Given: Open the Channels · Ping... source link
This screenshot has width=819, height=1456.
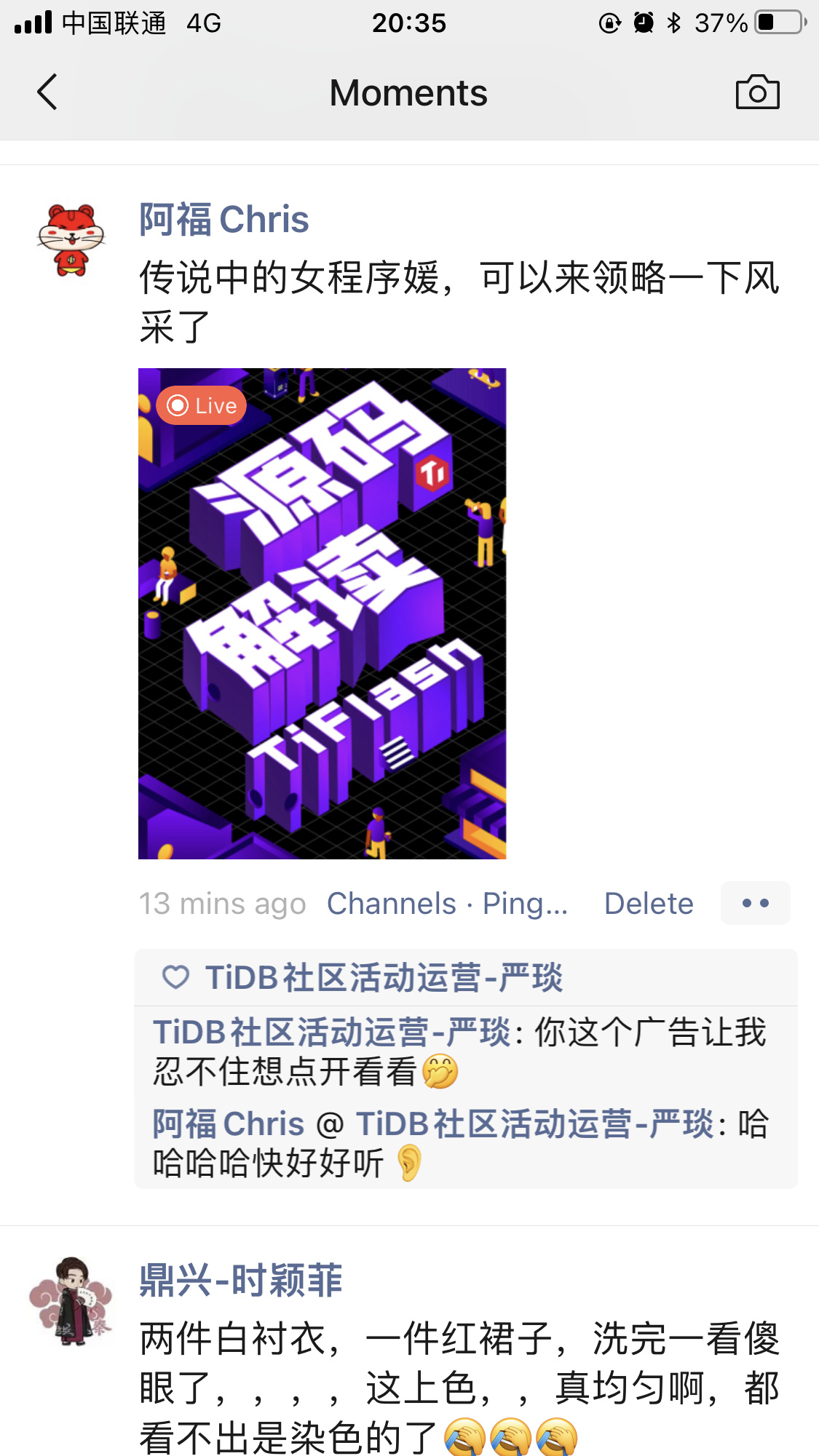Looking at the screenshot, I should point(446,904).
